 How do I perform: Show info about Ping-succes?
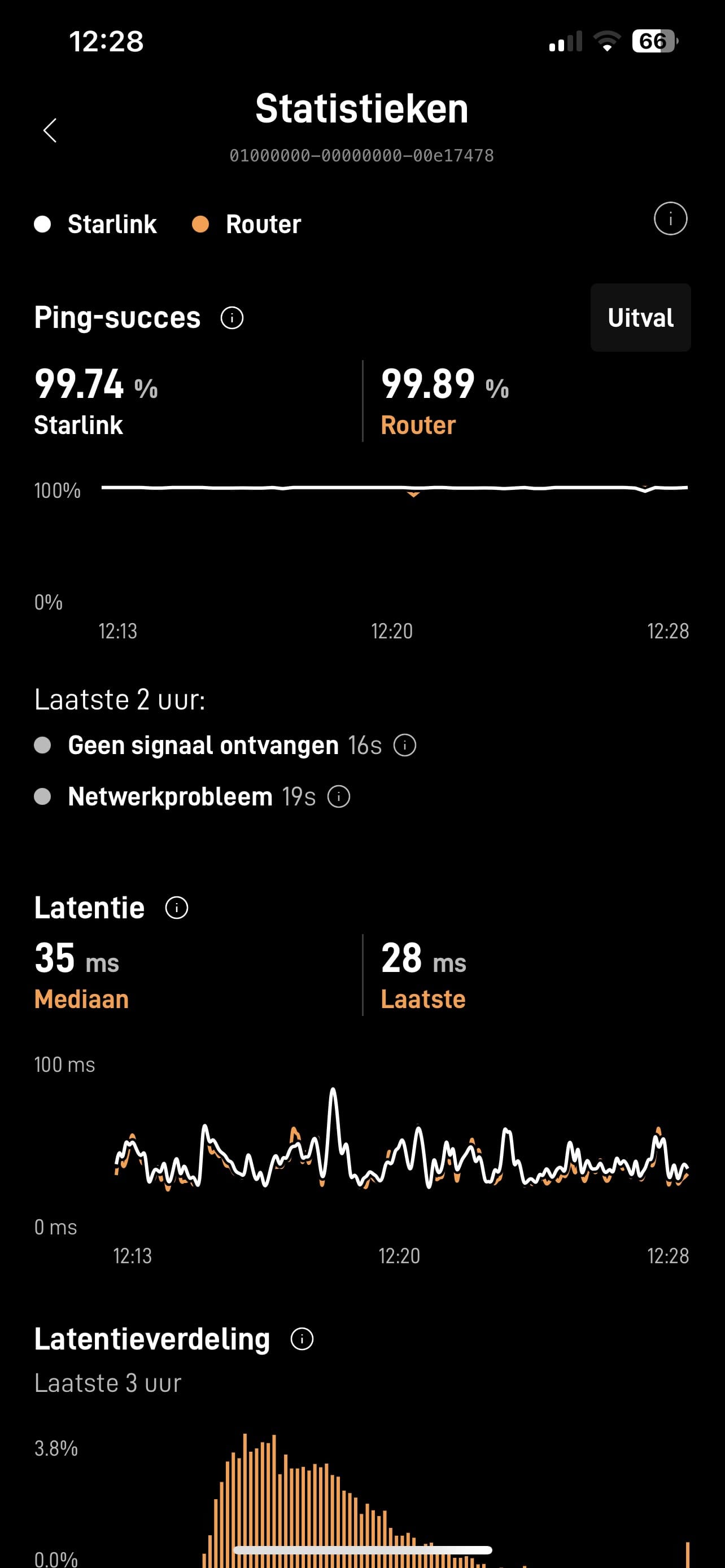(x=232, y=318)
